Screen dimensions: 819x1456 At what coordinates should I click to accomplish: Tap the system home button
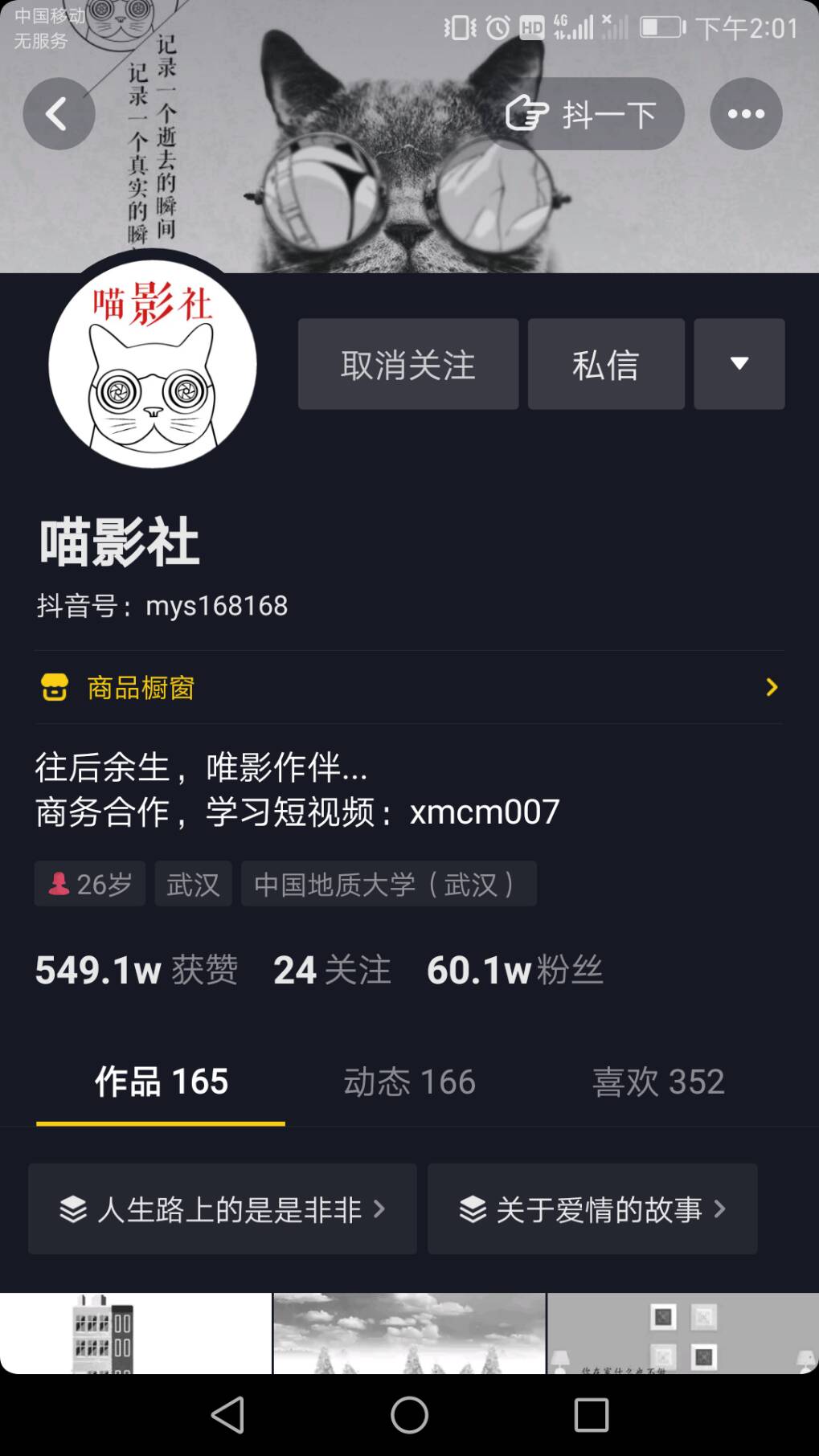tap(409, 1415)
